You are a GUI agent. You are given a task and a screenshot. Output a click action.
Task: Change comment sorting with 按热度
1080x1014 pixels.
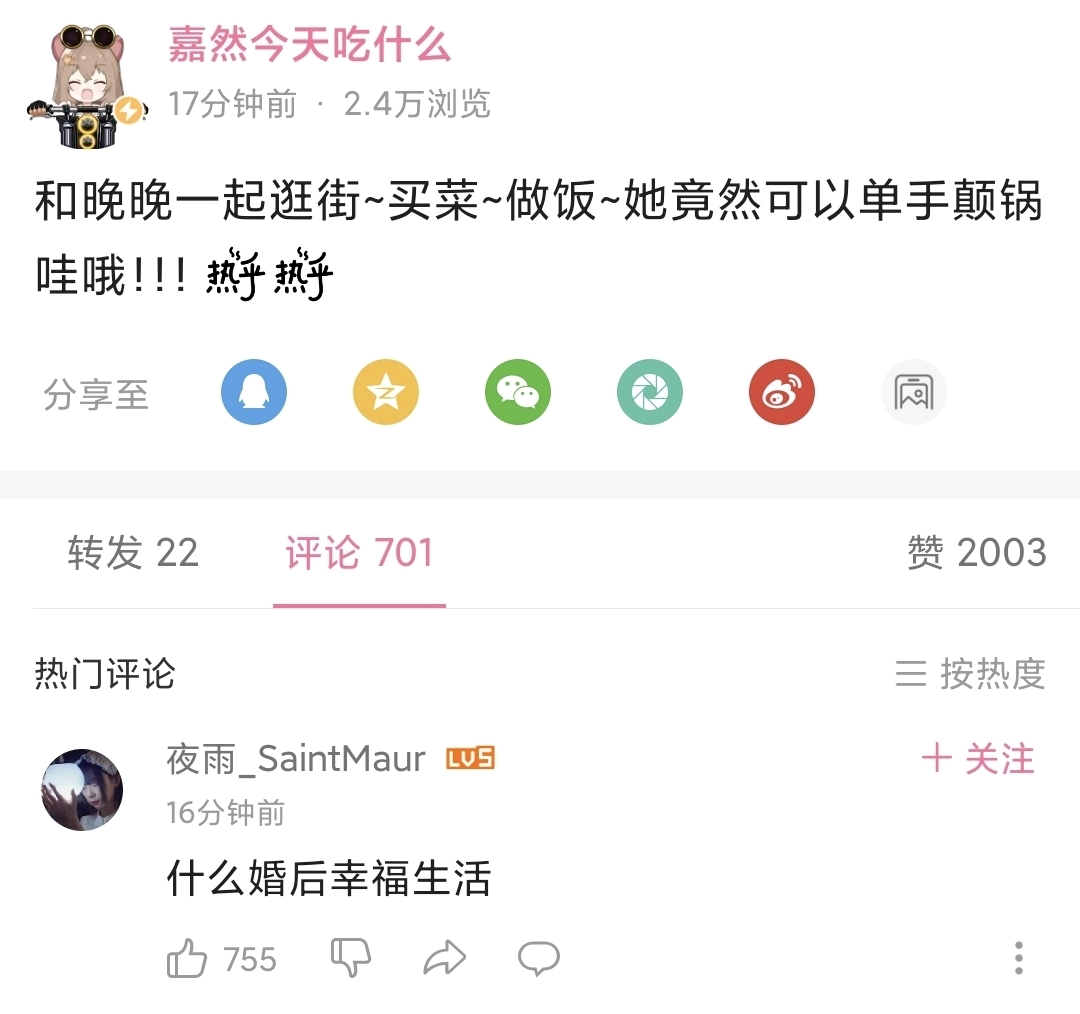point(970,673)
